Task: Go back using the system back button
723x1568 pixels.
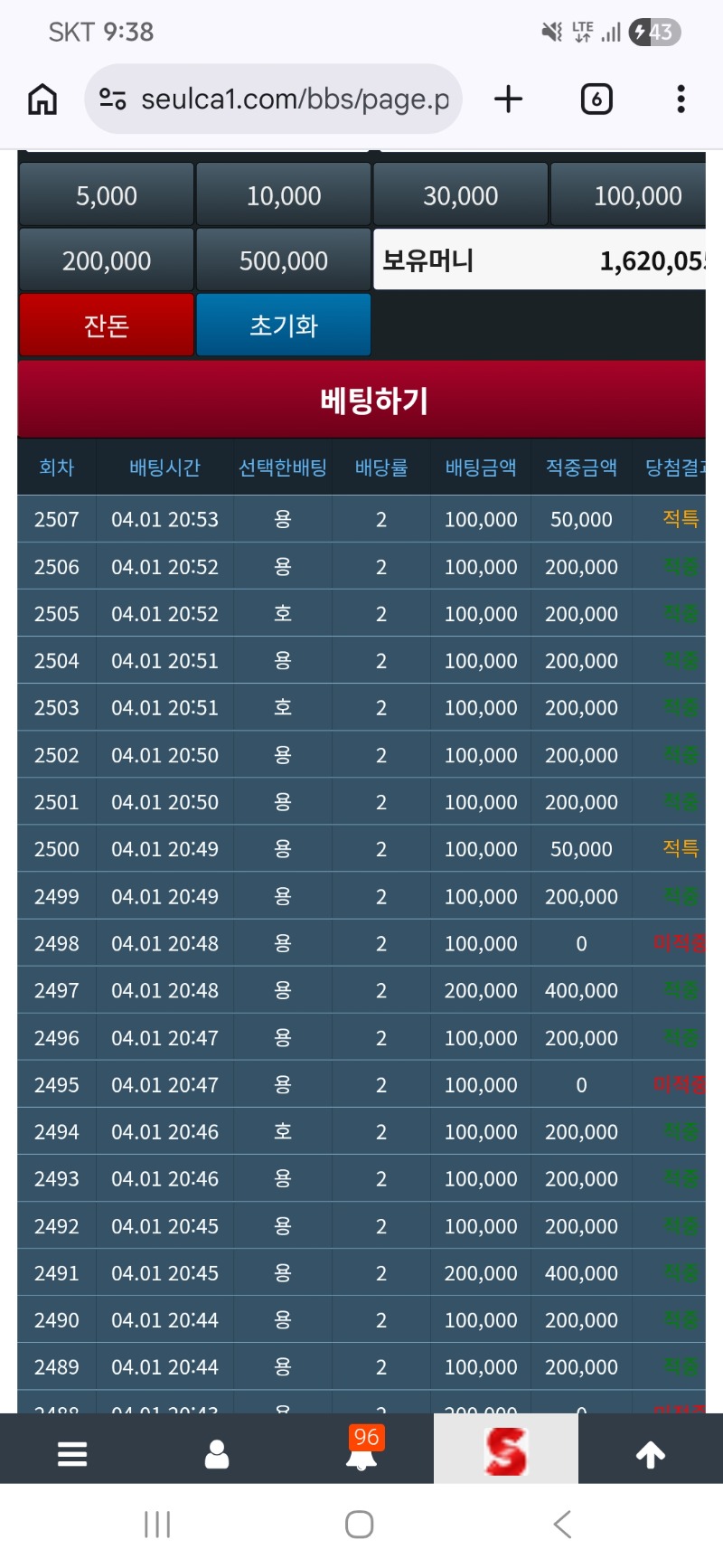Action: (562, 1525)
